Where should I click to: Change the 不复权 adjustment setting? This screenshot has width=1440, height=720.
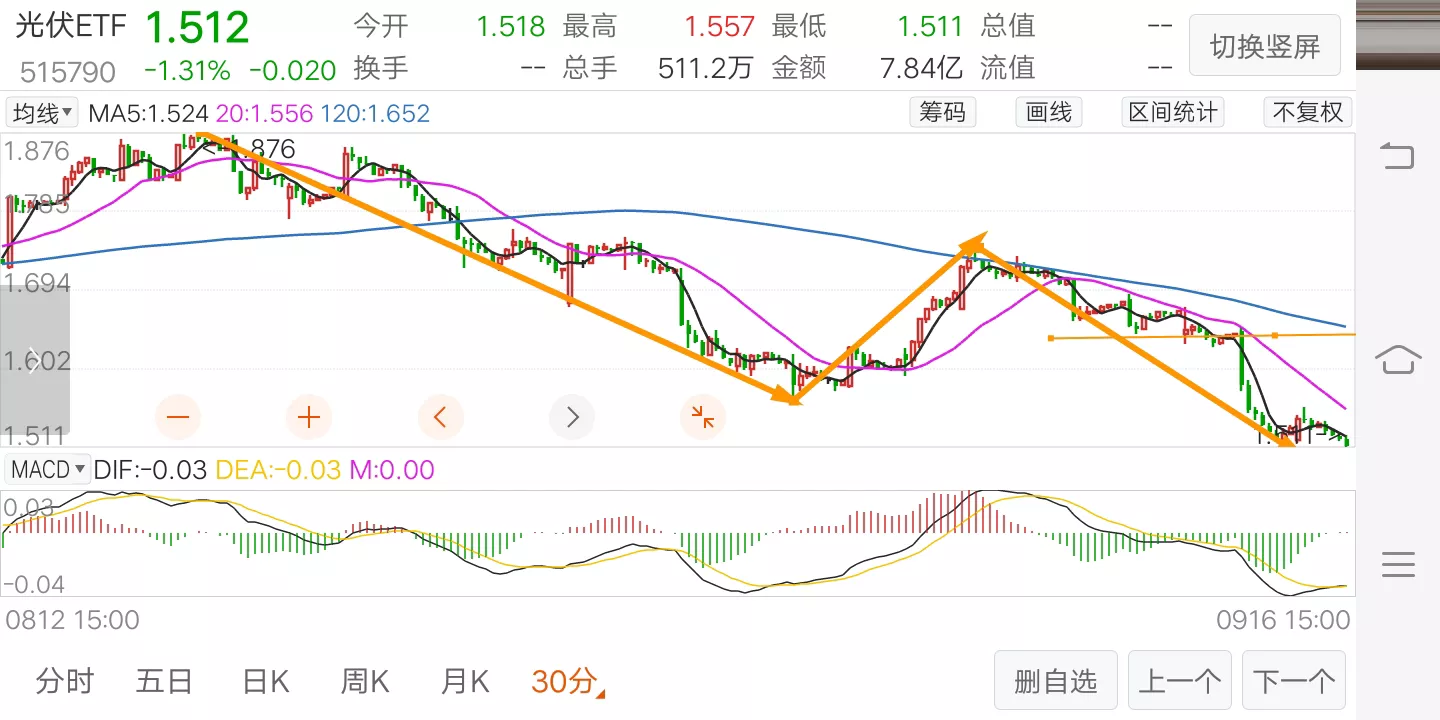coord(1308,112)
